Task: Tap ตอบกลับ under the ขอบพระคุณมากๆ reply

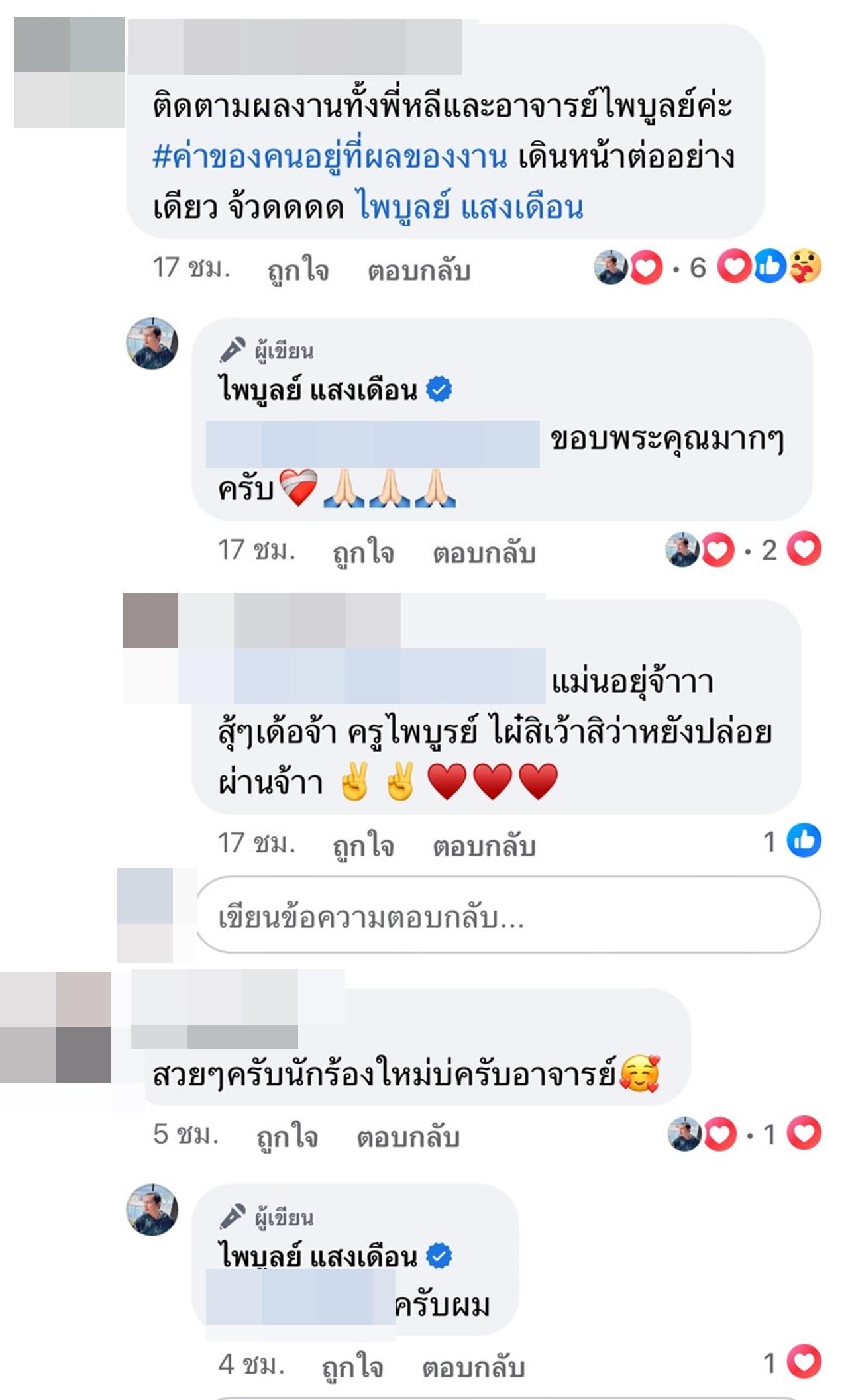Action: tap(484, 552)
